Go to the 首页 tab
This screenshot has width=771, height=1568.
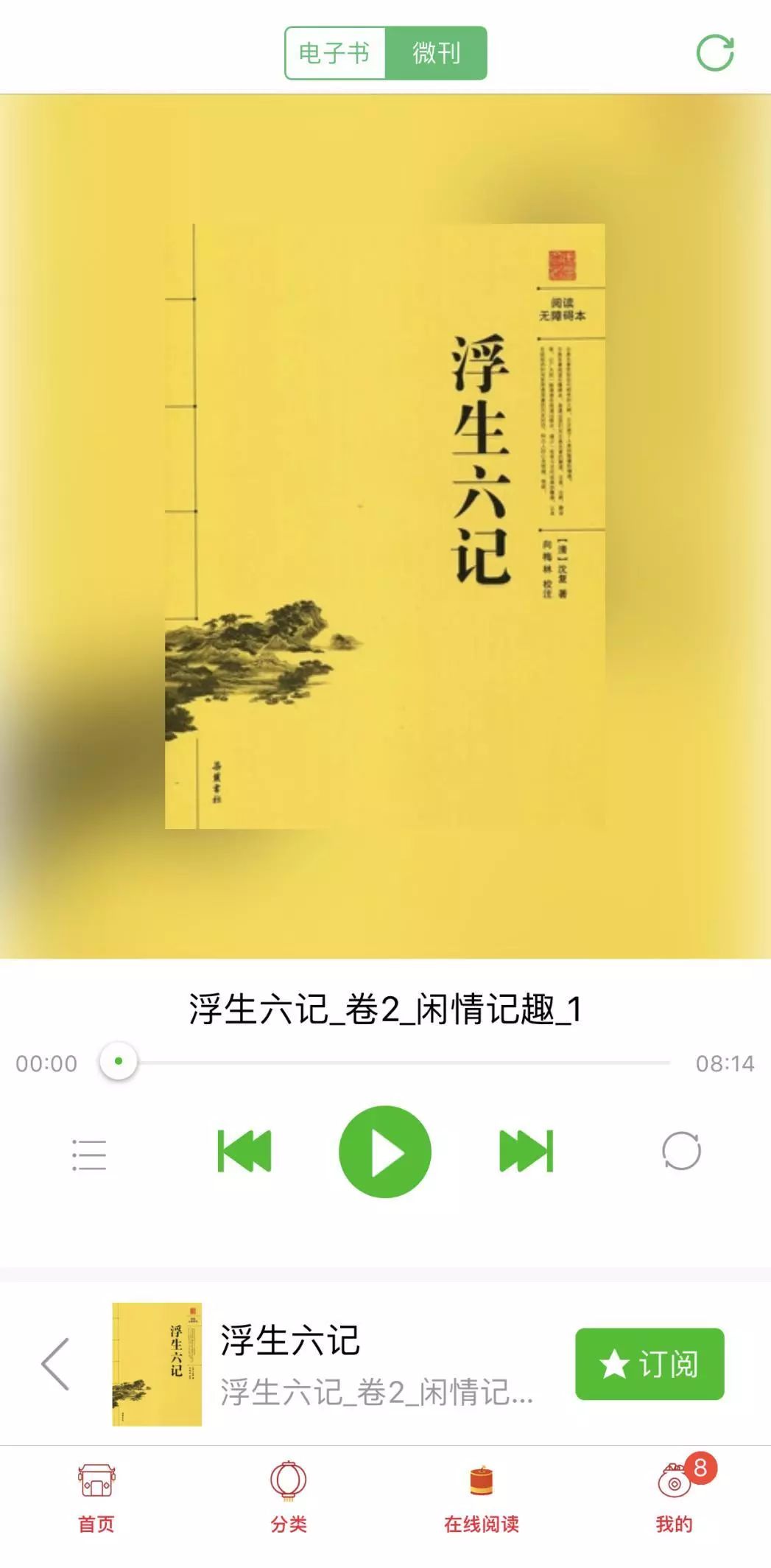[x=96, y=1499]
